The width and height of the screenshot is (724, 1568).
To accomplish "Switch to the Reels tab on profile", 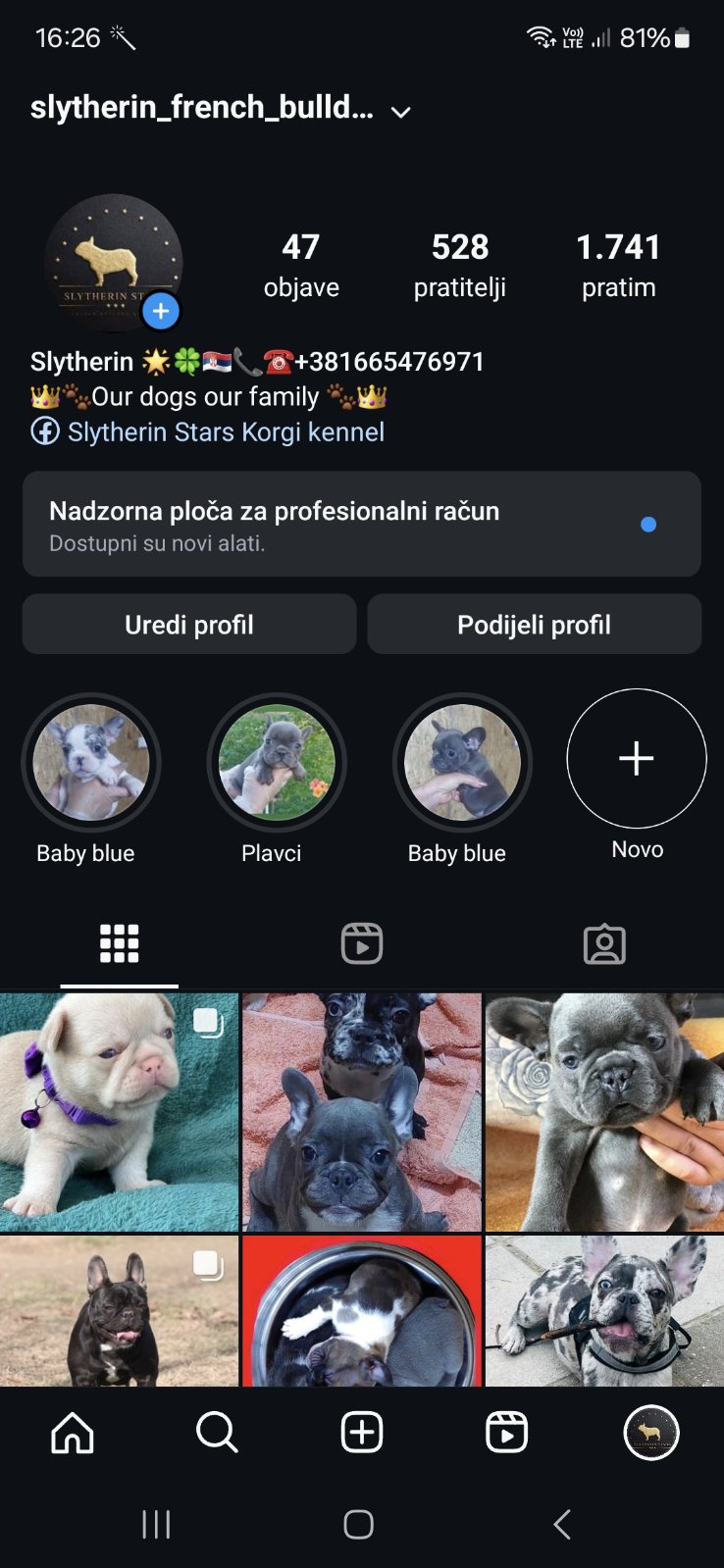I will 361,943.
